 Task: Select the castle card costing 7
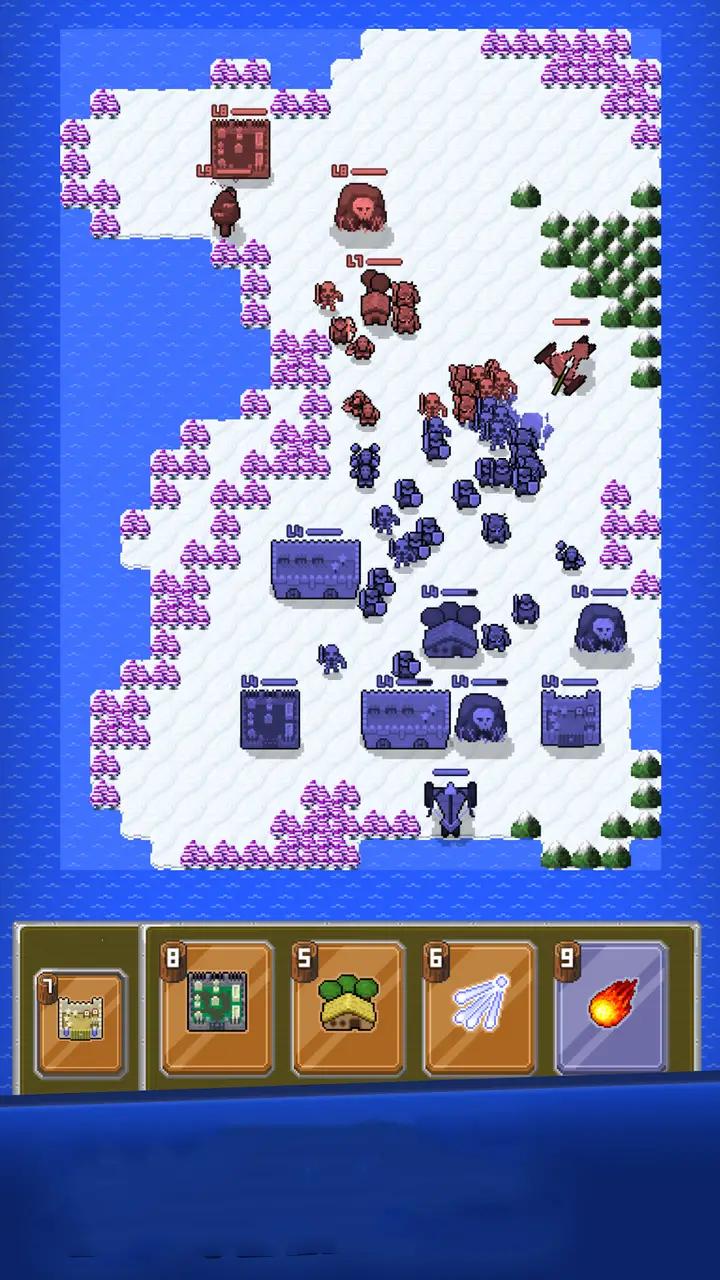point(80,1020)
